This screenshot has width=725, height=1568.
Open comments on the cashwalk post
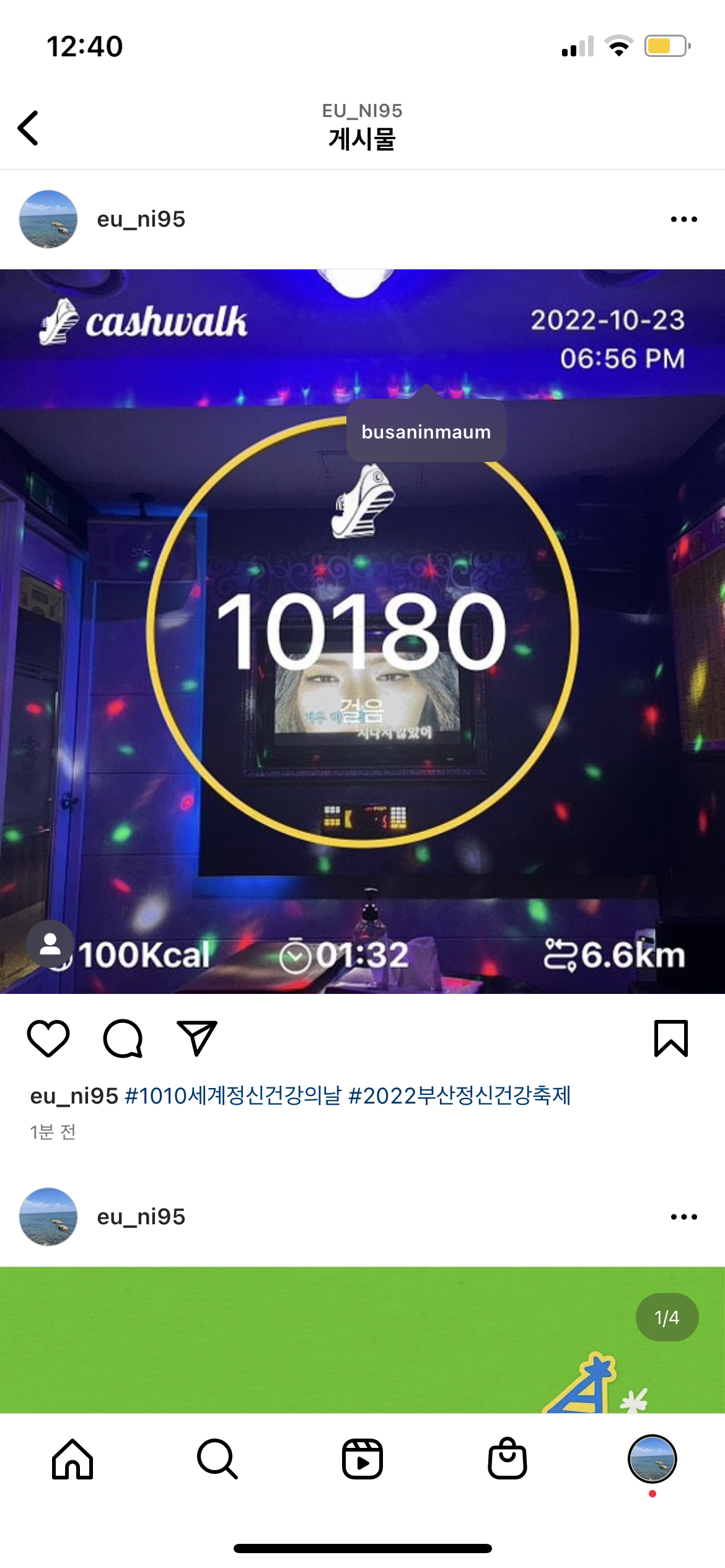pyautogui.click(x=123, y=1039)
